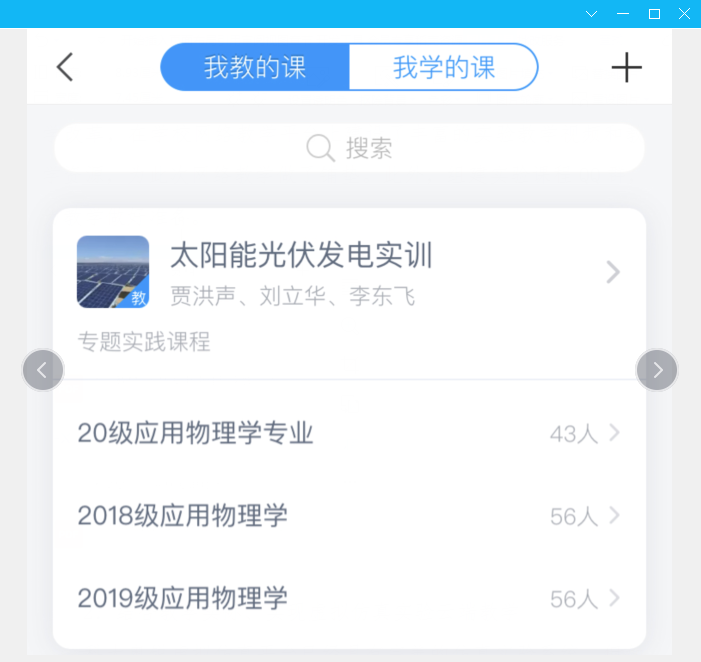701x662 pixels.
Task: Go to the next page with right arrow
Action: 657,370
